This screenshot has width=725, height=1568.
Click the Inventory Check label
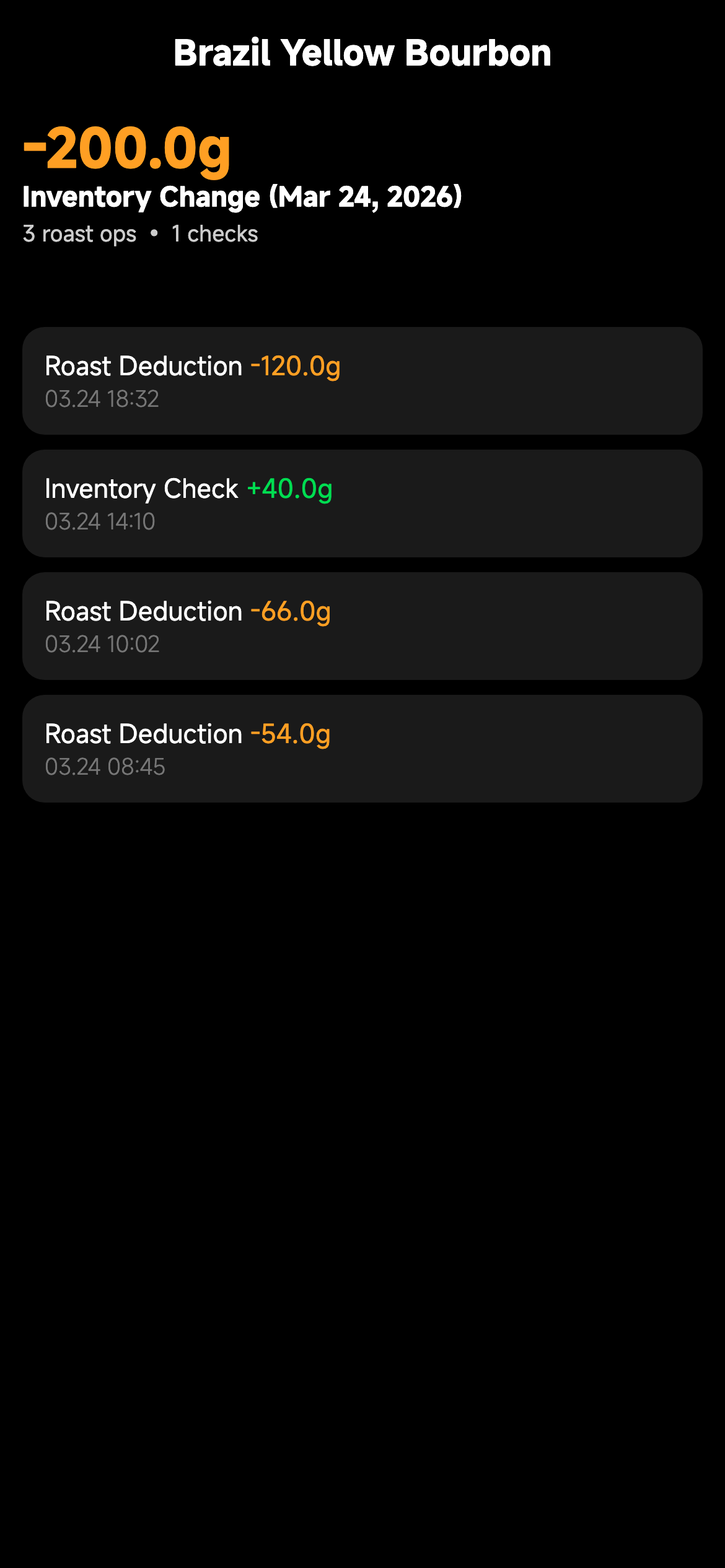(141, 489)
